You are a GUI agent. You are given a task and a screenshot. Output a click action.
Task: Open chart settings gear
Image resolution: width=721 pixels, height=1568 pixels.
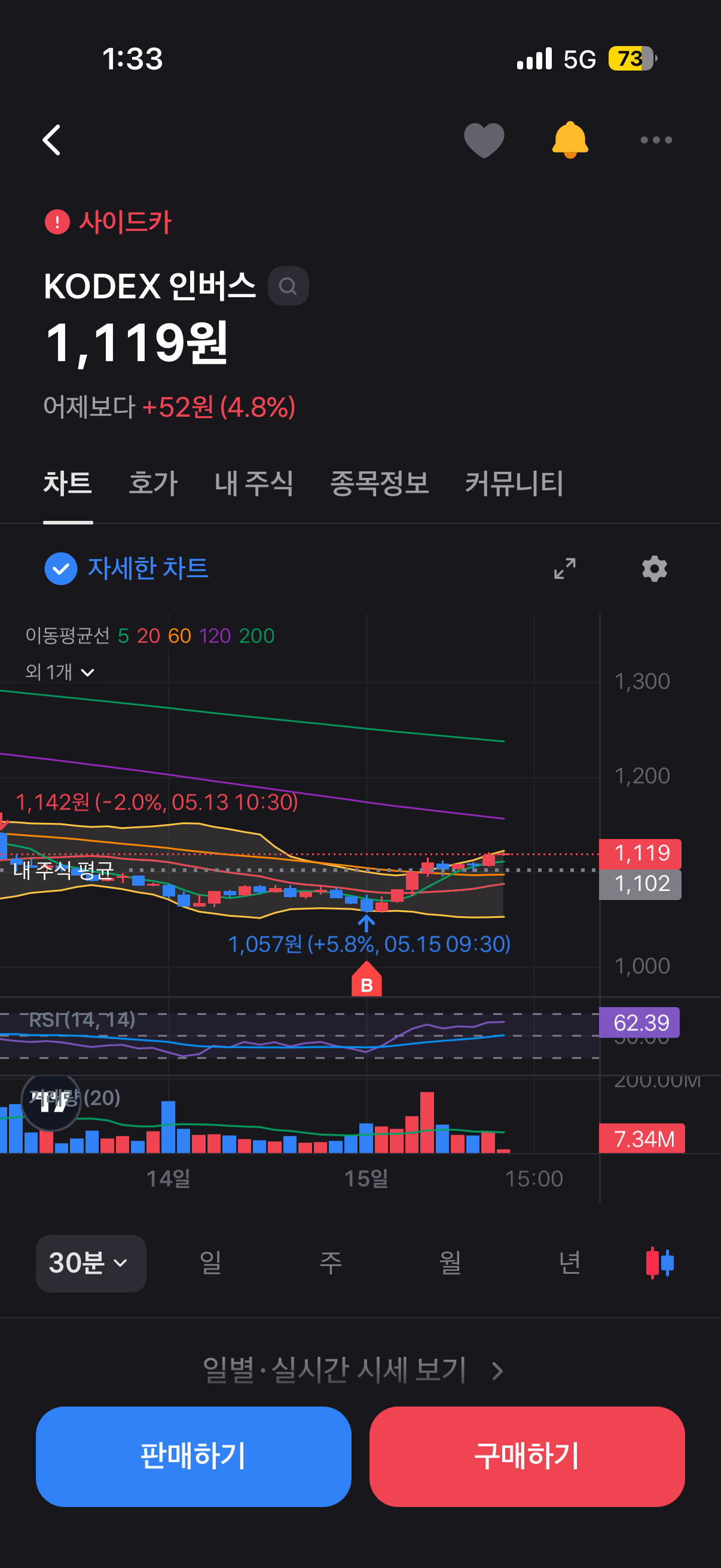tap(654, 569)
